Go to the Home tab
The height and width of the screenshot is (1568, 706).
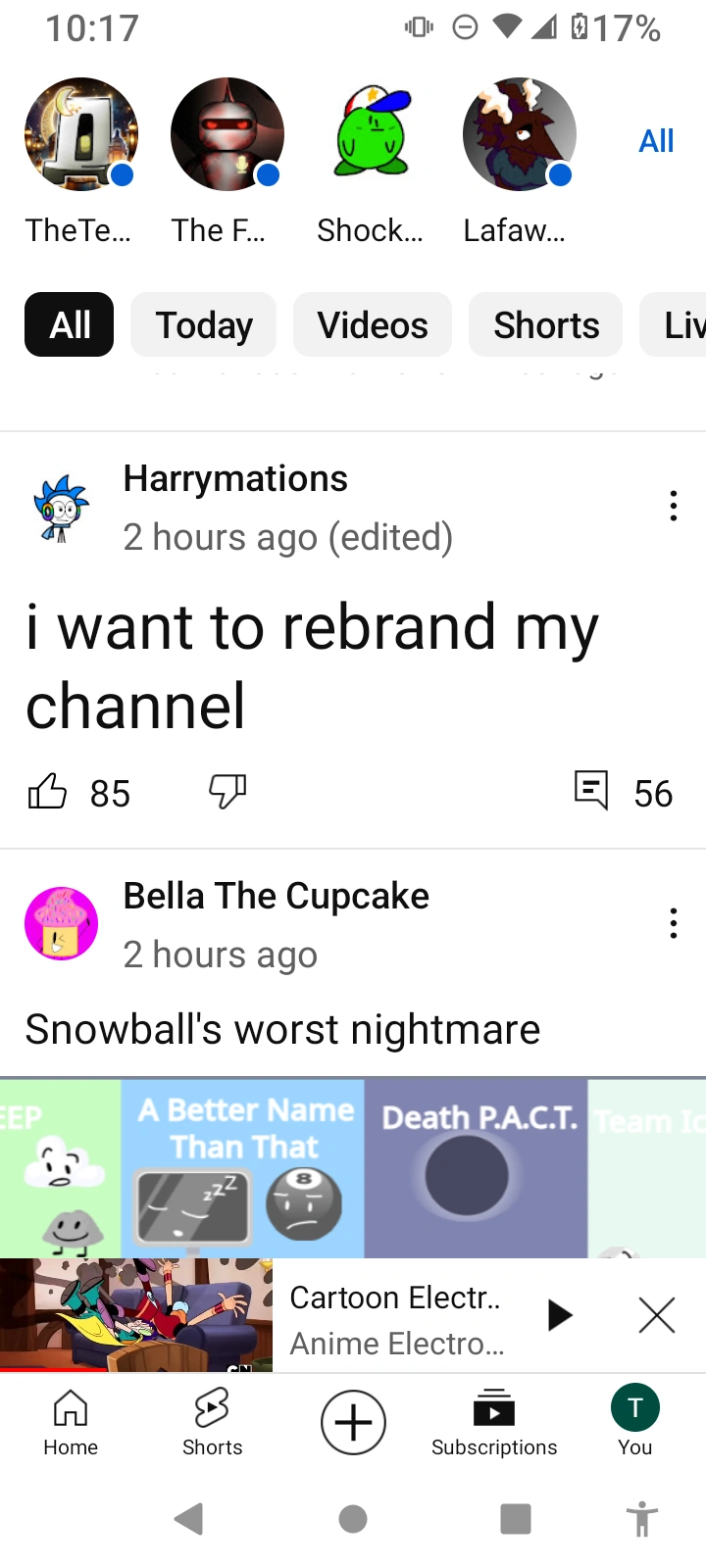tap(71, 1422)
